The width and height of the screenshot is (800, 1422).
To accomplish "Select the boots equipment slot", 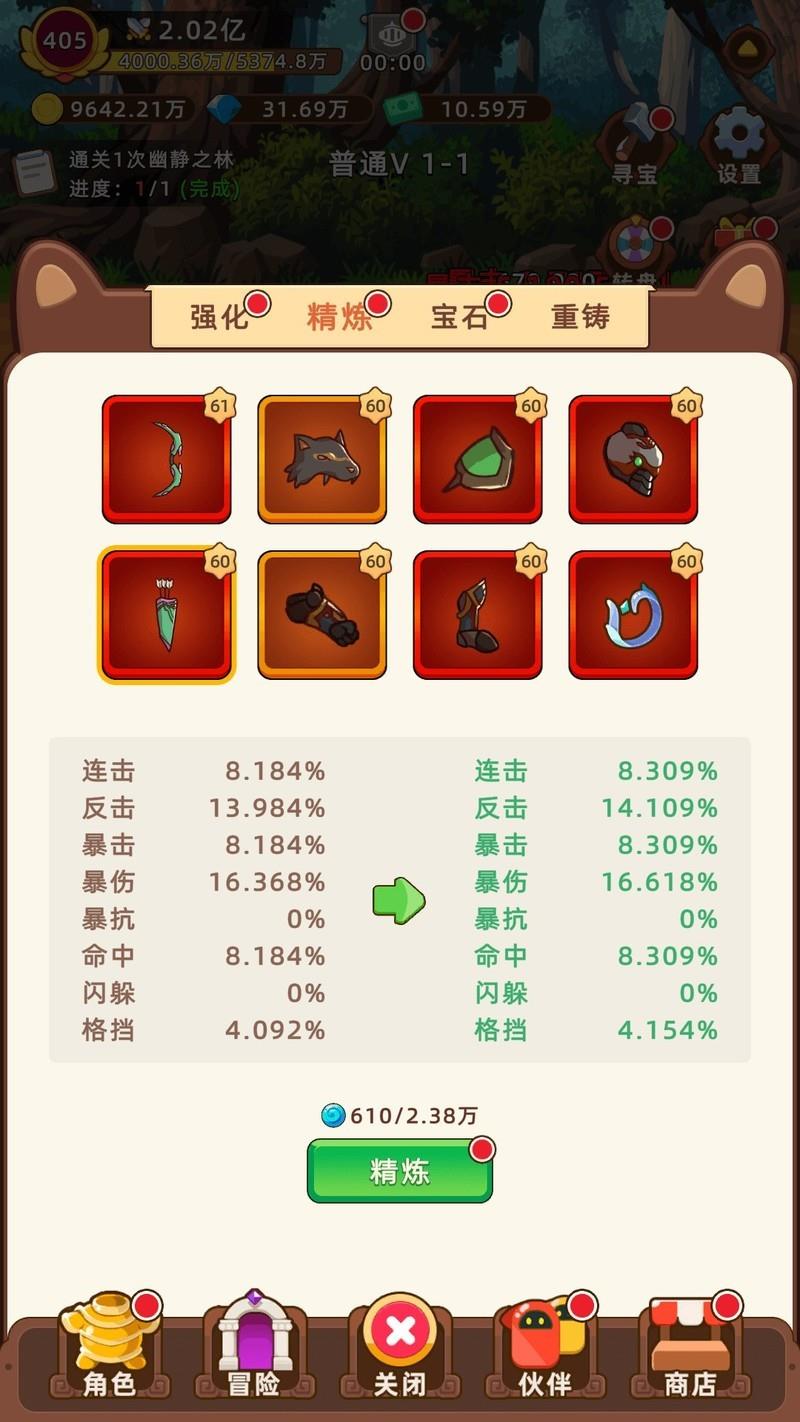I will click(x=477, y=614).
